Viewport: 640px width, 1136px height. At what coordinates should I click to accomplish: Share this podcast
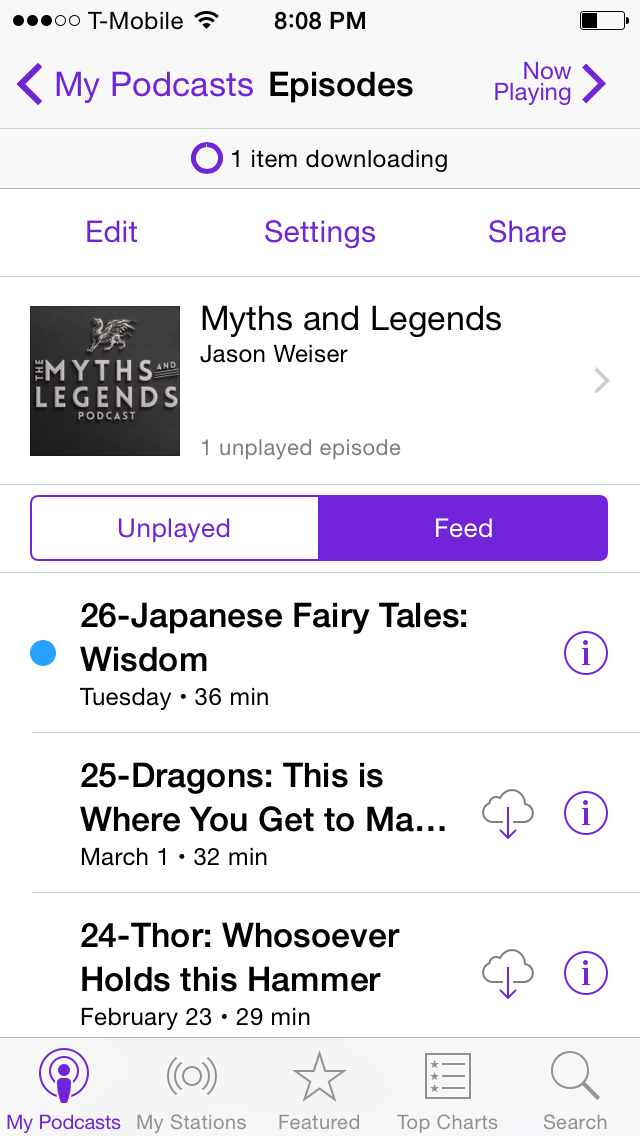pyautogui.click(x=527, y=232)
